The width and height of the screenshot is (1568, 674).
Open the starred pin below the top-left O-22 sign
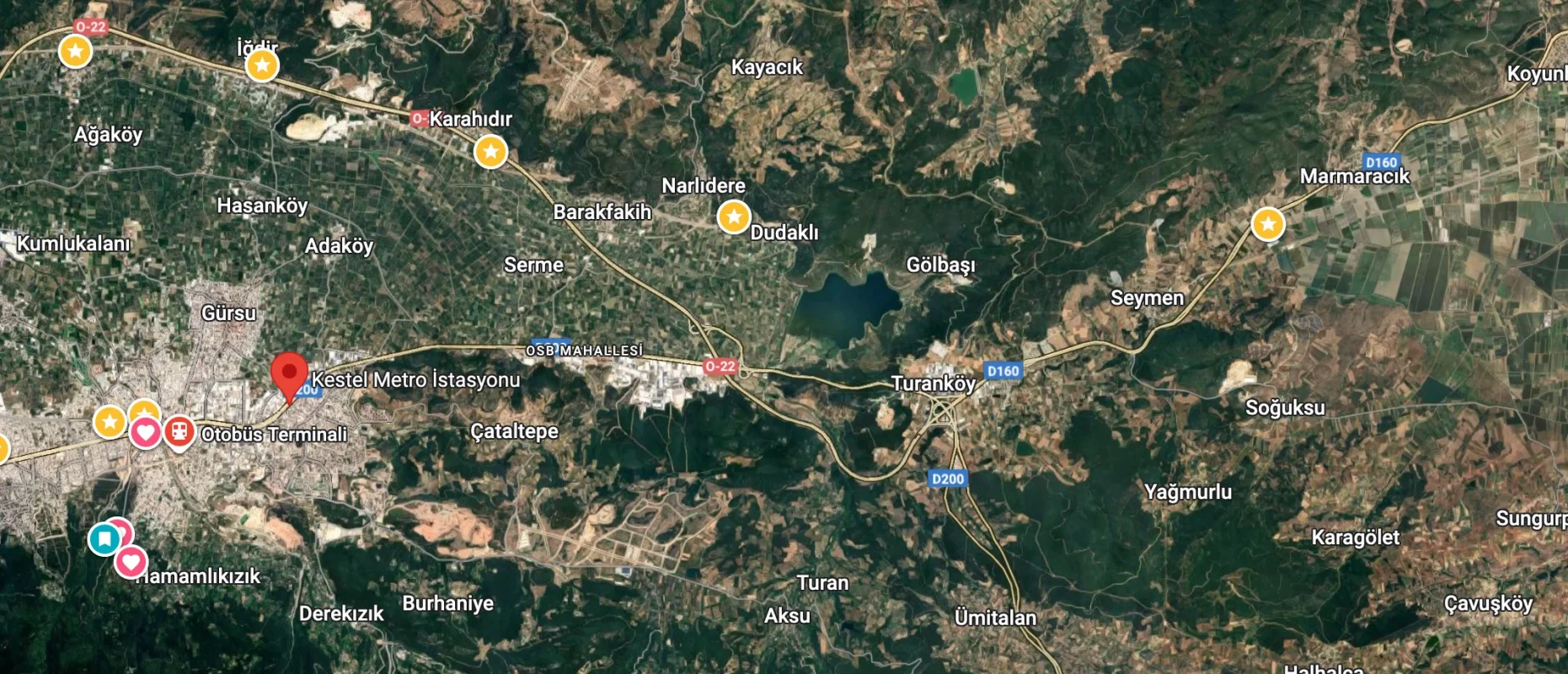(76, 51)
